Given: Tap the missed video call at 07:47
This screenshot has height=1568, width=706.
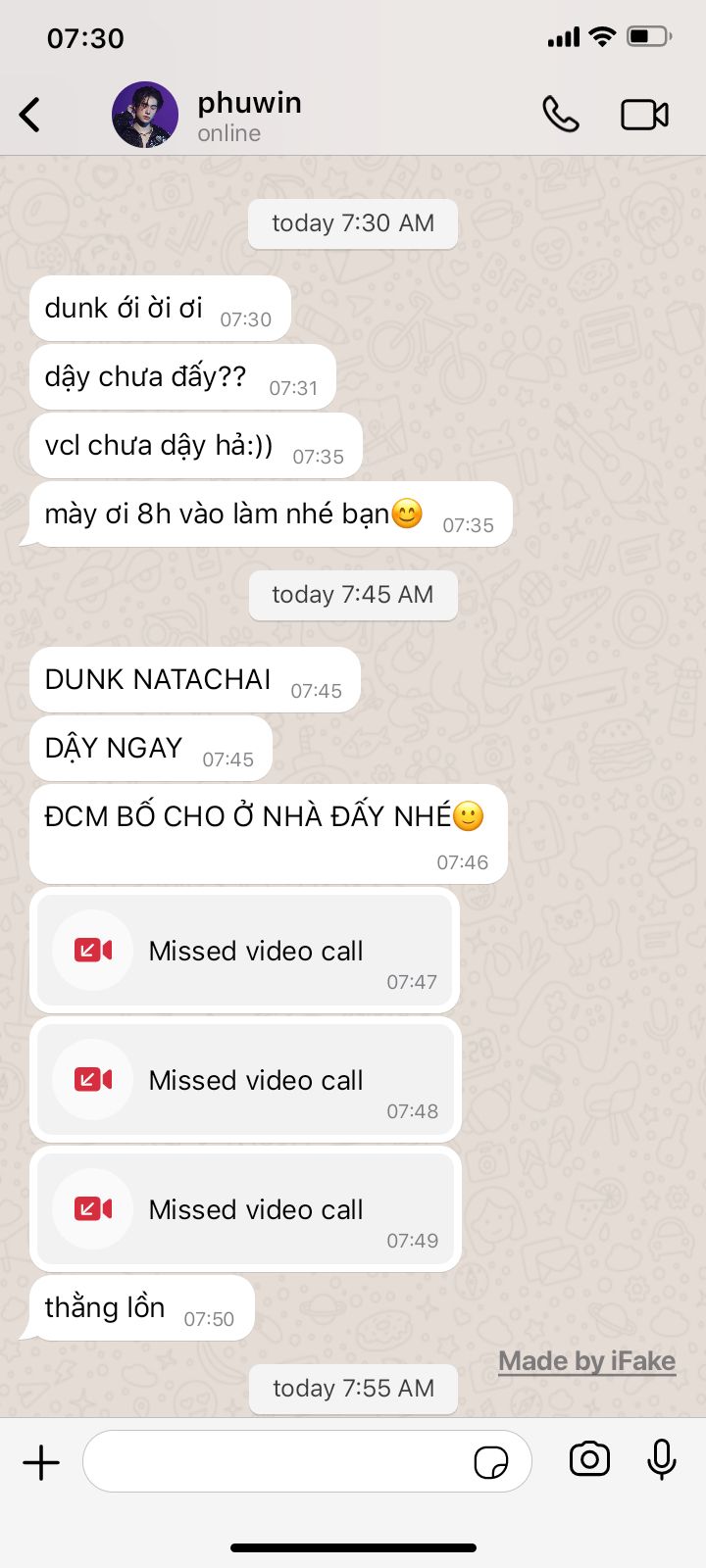Looking at the screenshot, I should coord(245,951).
